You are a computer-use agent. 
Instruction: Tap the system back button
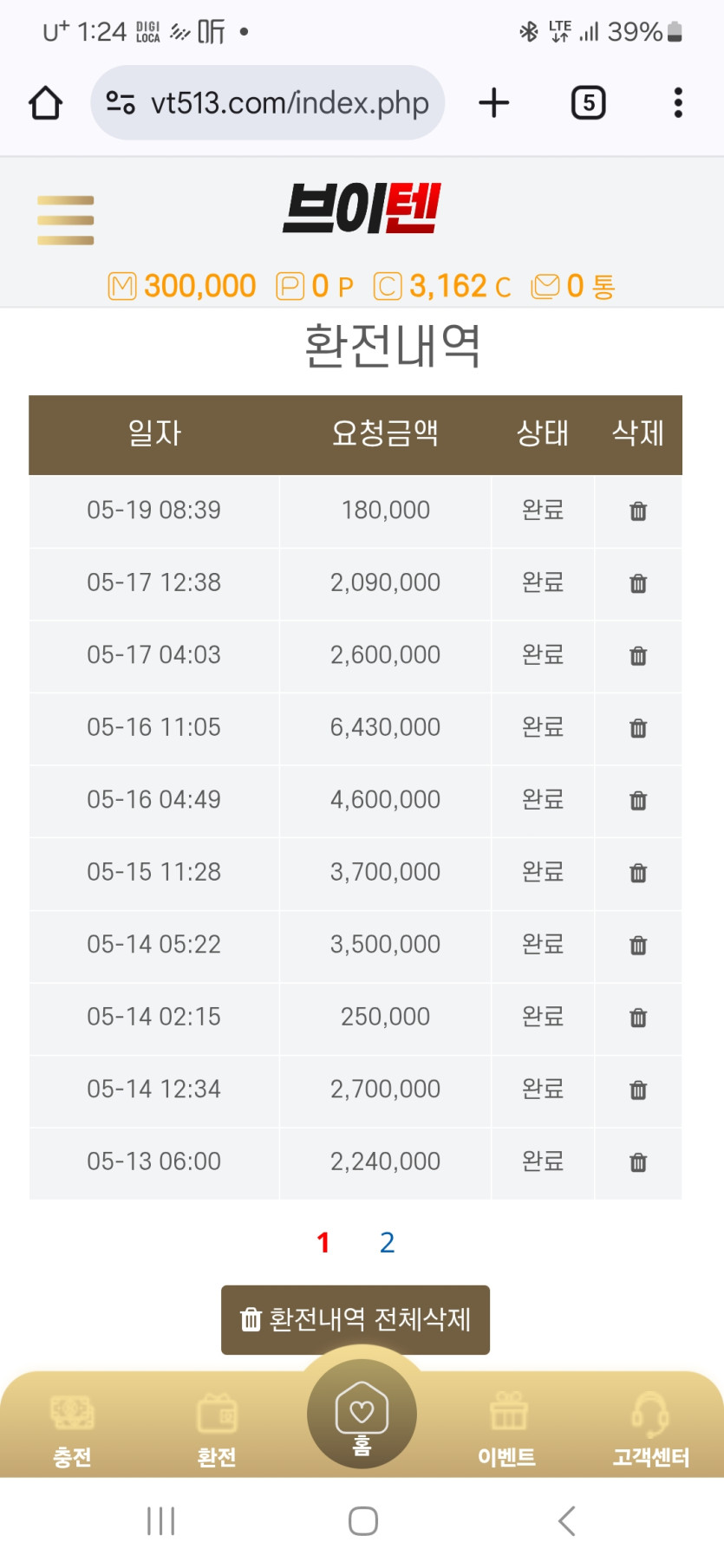click(x=566, y=1520)
